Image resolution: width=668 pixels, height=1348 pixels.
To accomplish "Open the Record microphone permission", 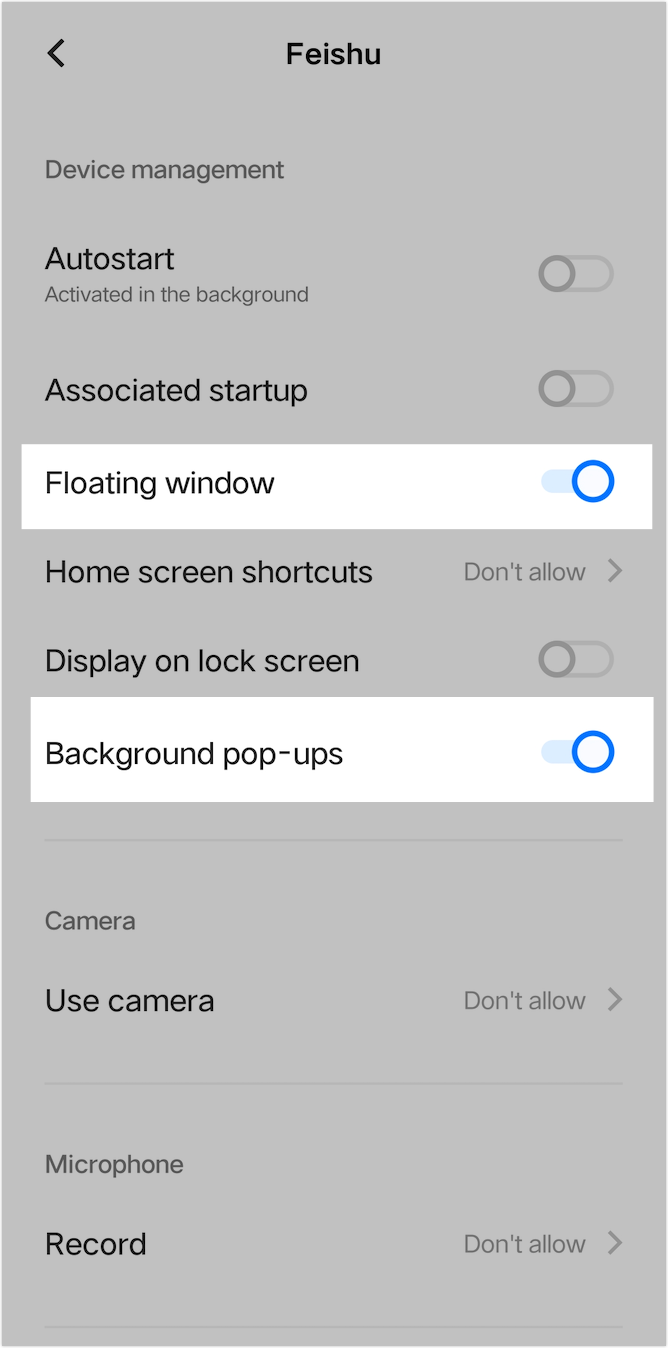I will point(333,1244).
